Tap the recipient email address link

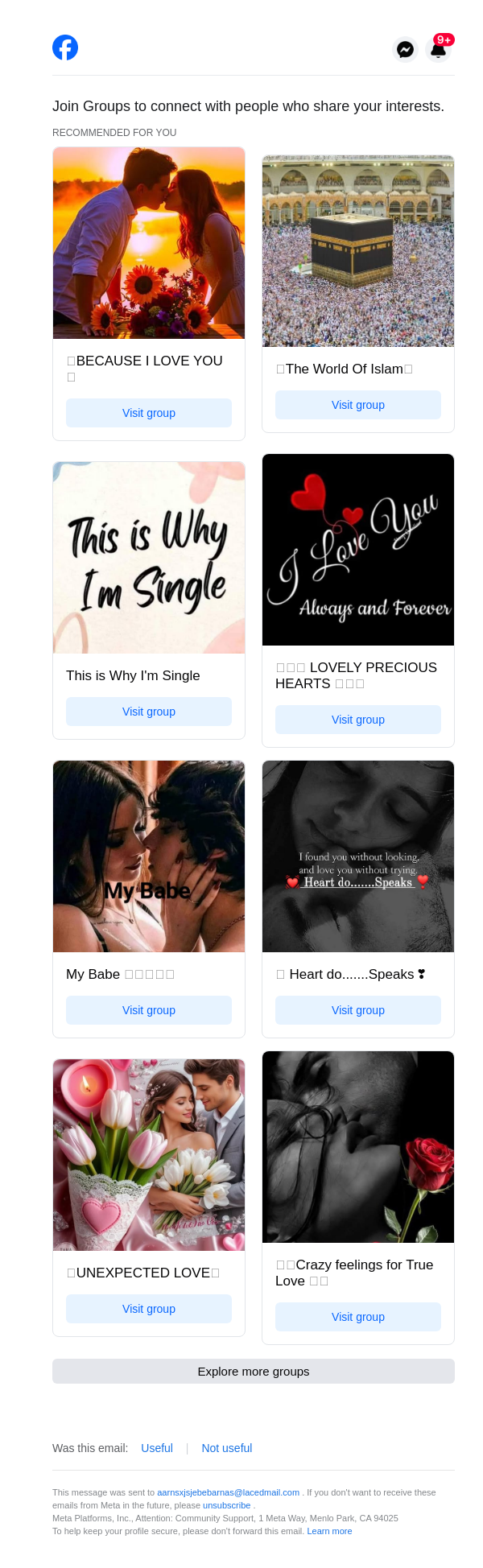tap(228, 1492)
